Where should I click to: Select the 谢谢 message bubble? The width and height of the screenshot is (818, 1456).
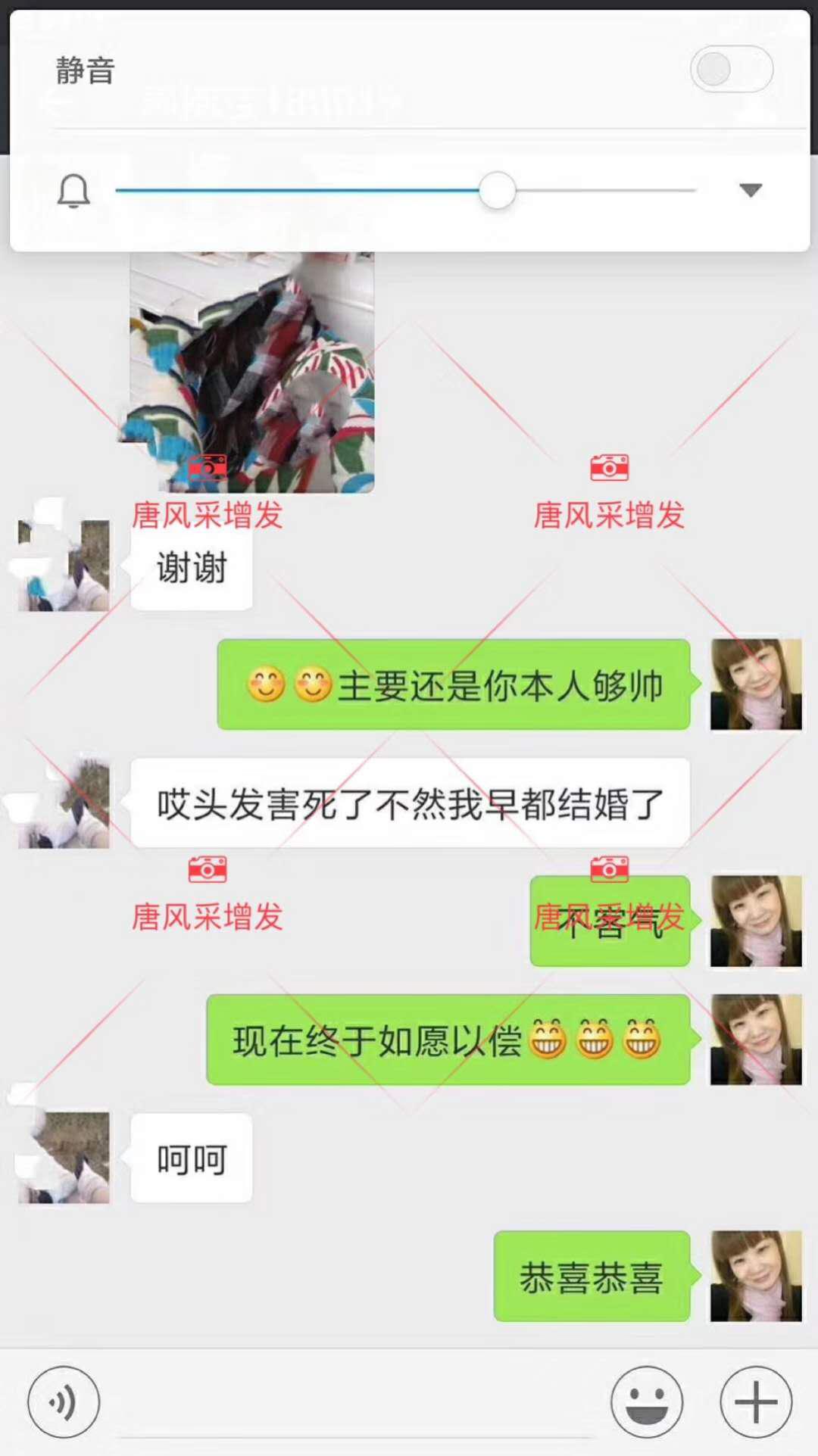pyautogui.click(x=191, y=570)
